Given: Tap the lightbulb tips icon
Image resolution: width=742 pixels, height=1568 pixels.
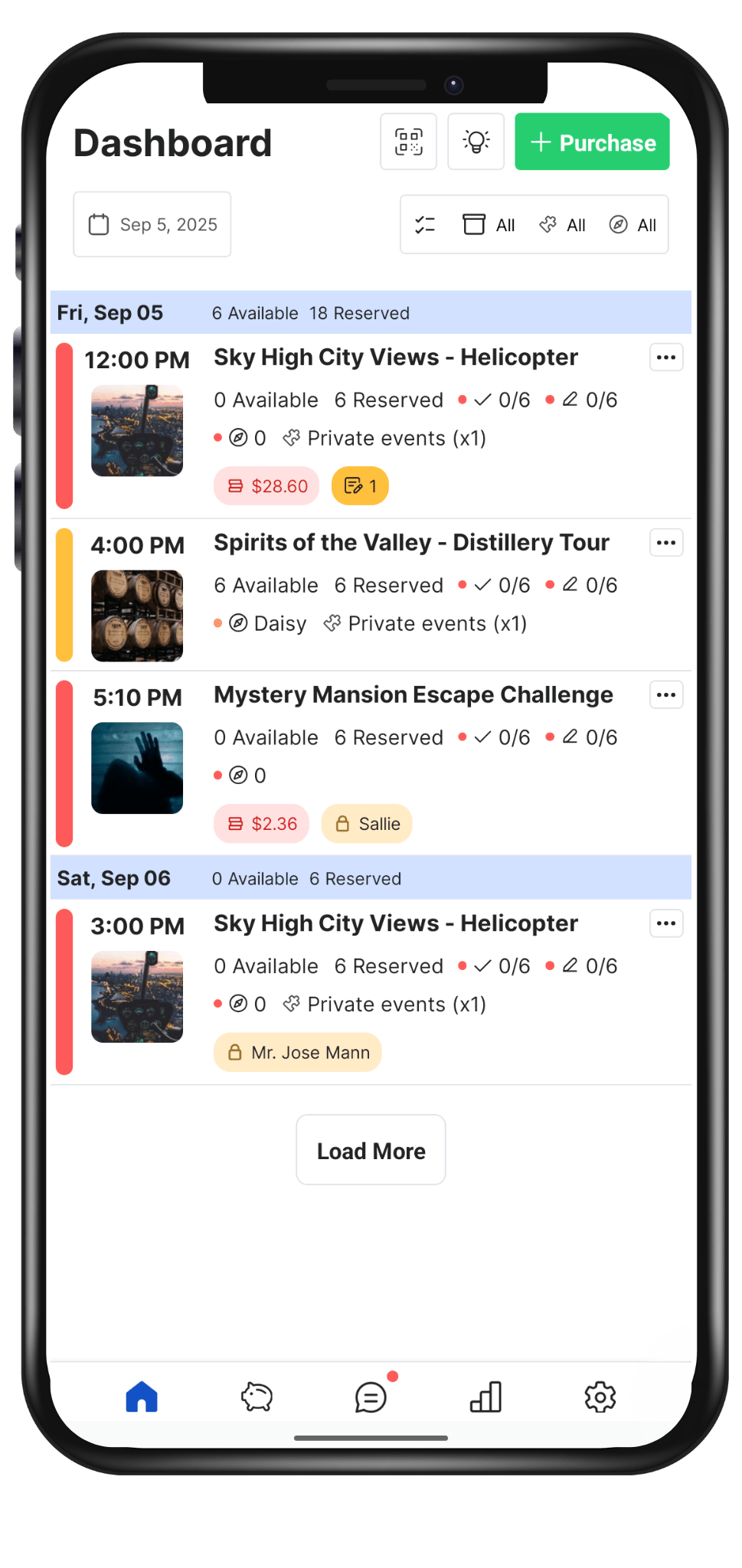Looking at the screenshot, I should (476, 142).
